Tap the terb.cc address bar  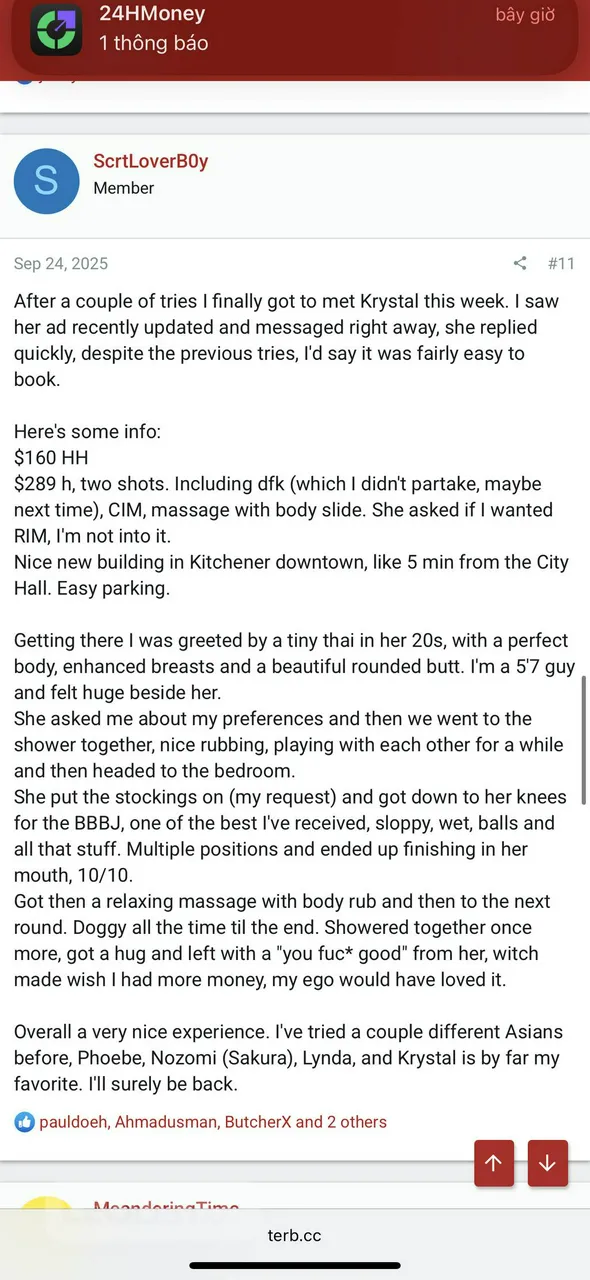coord(295,1235)
